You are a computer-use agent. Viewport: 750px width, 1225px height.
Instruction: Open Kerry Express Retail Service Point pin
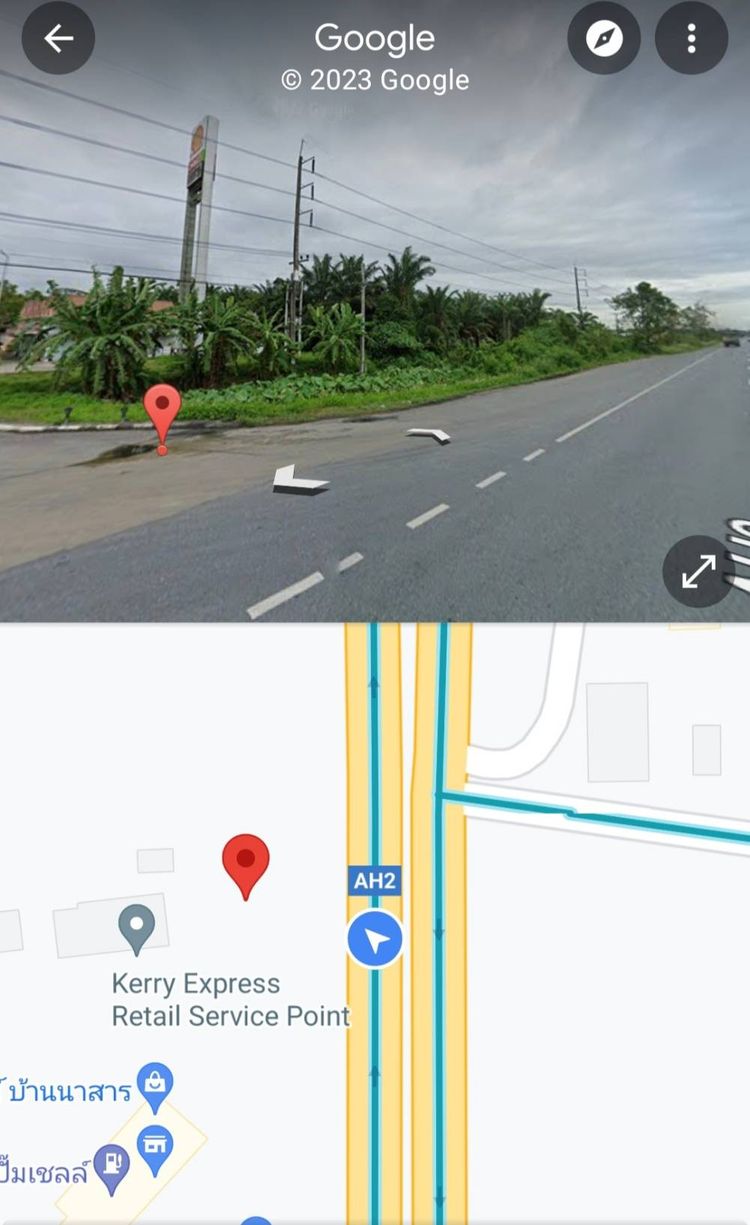coord(136,927)
